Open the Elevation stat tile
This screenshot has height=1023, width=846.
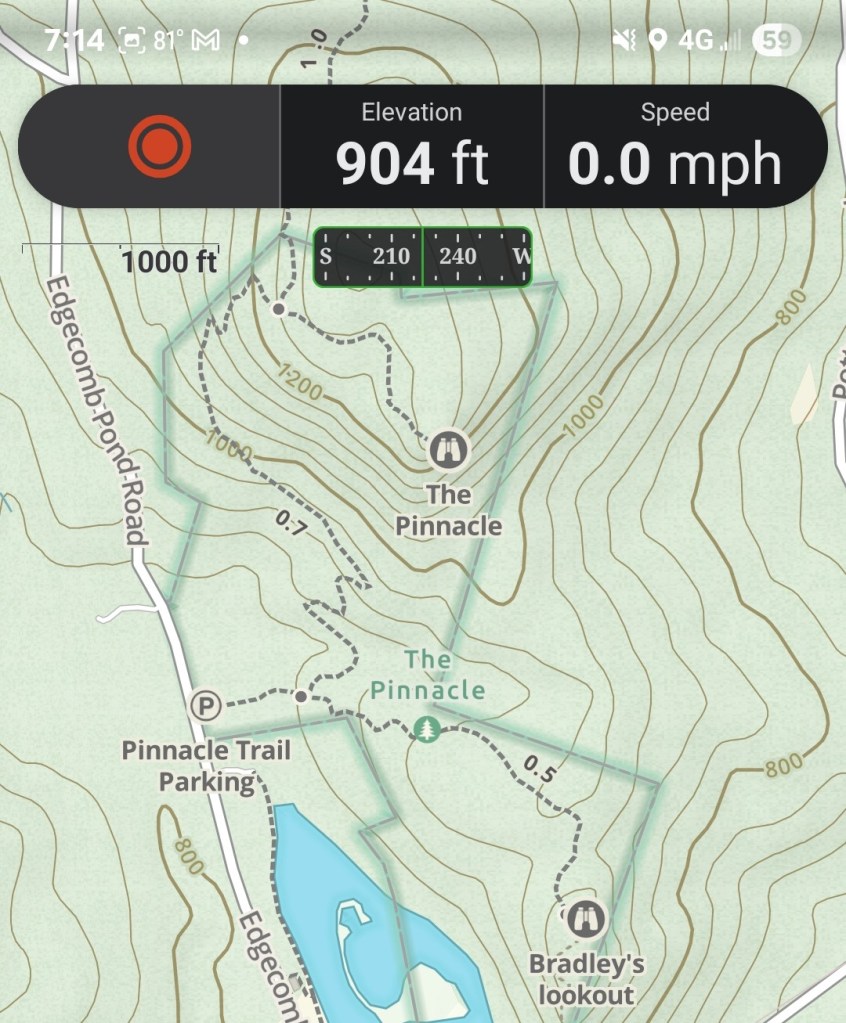click(412, 146)
